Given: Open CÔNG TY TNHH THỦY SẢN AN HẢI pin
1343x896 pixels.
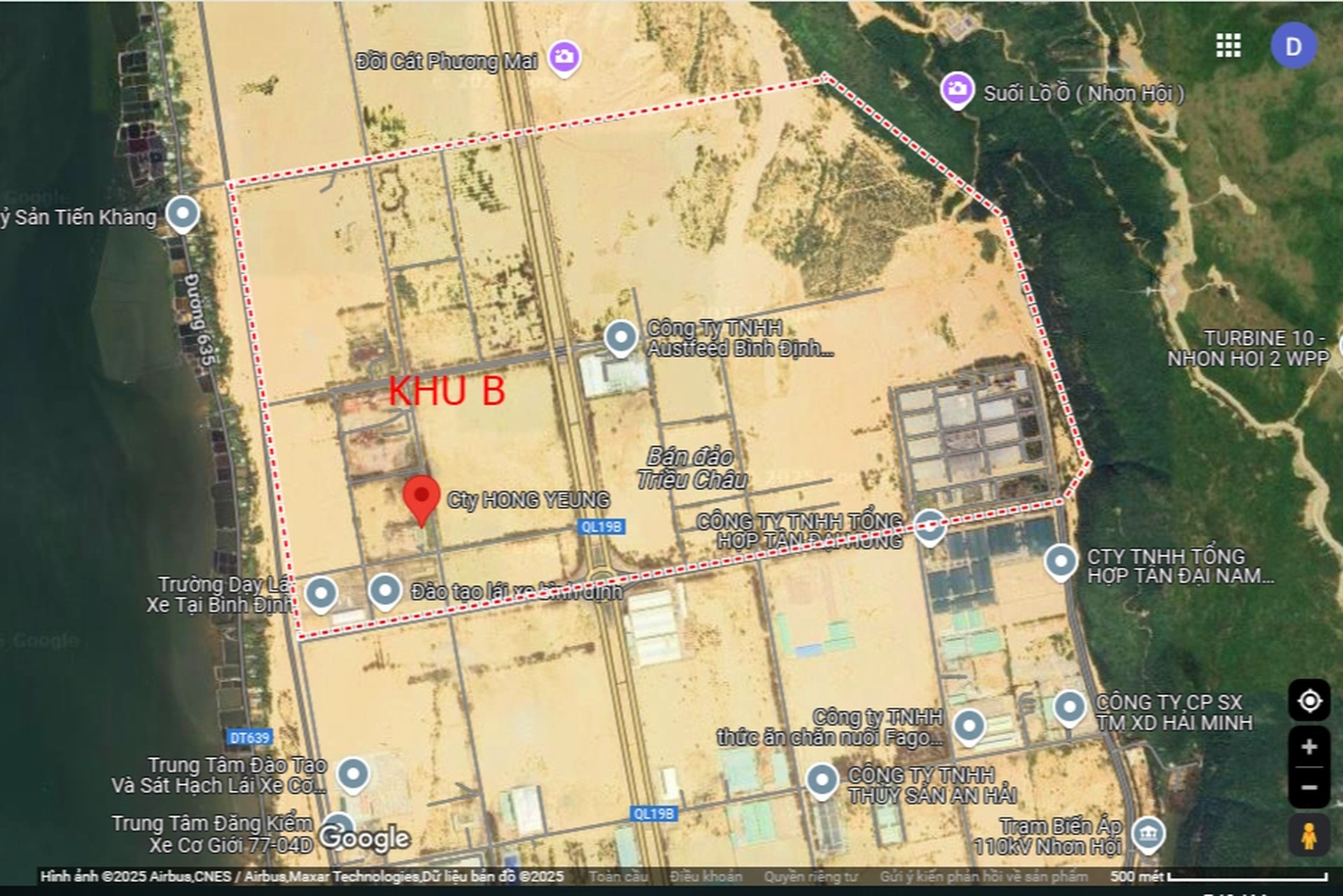Looking at the screenshot, I should tap(822, 779).
